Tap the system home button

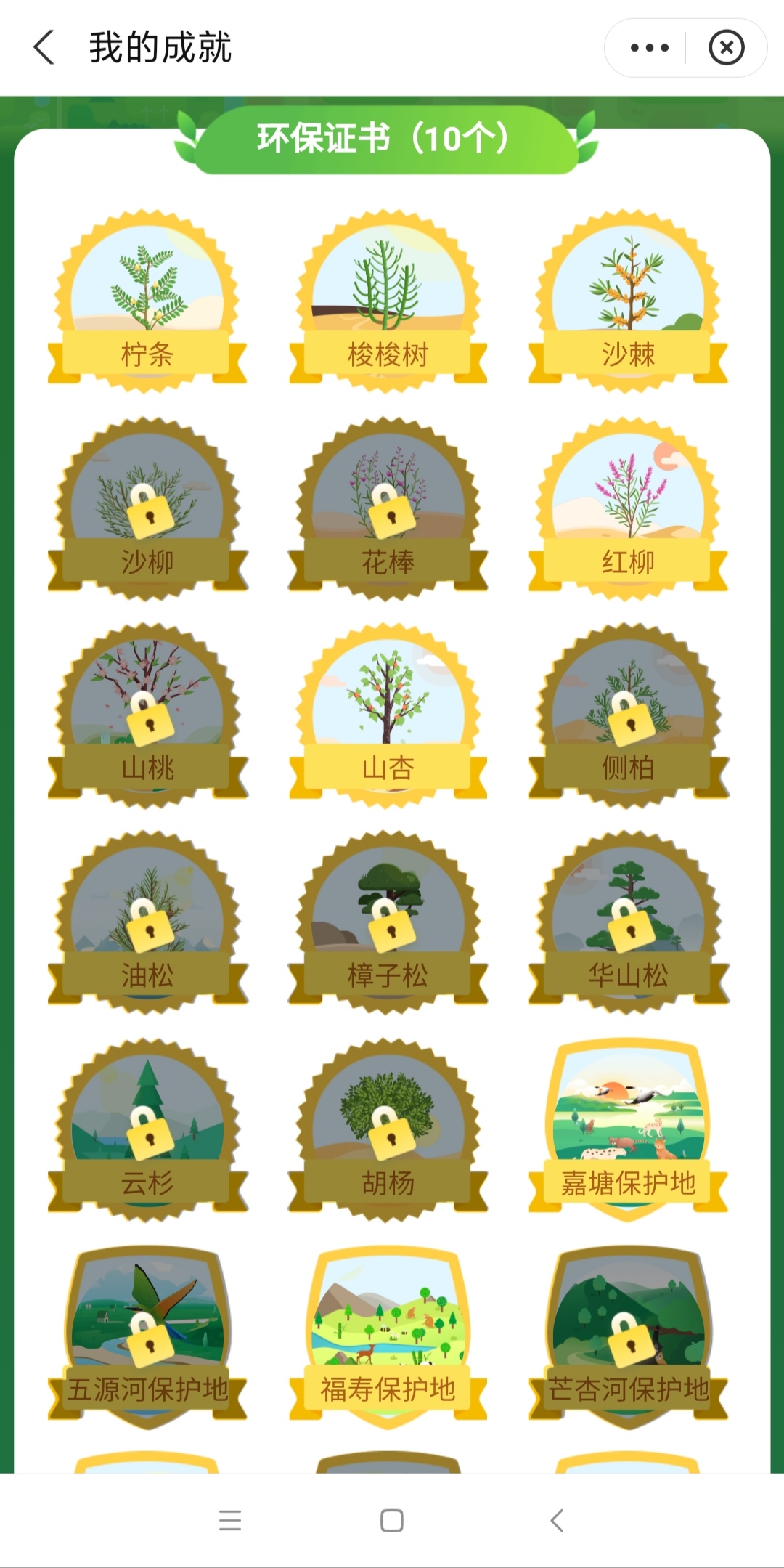click(392, 1520)
